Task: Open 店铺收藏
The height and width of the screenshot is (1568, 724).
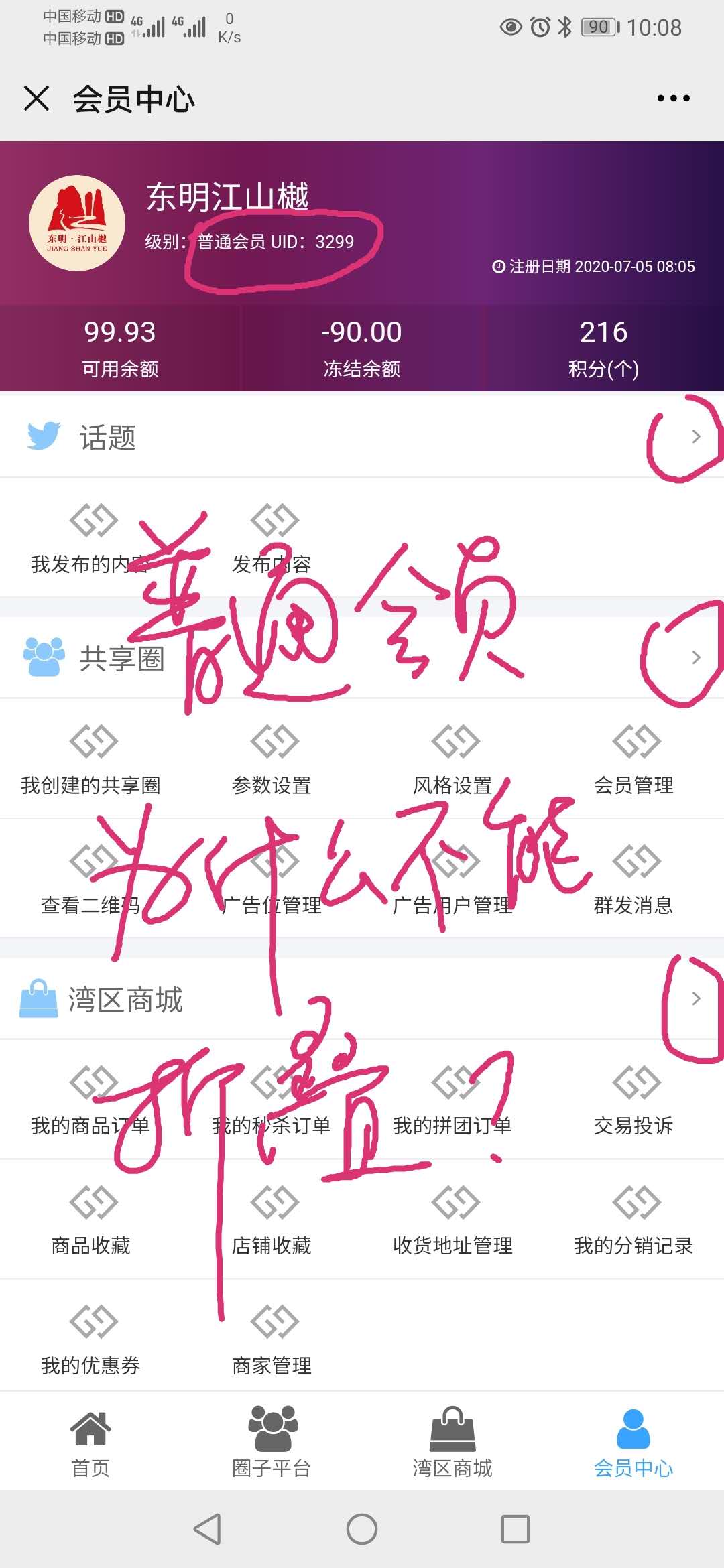Action: coord(272,1220)
